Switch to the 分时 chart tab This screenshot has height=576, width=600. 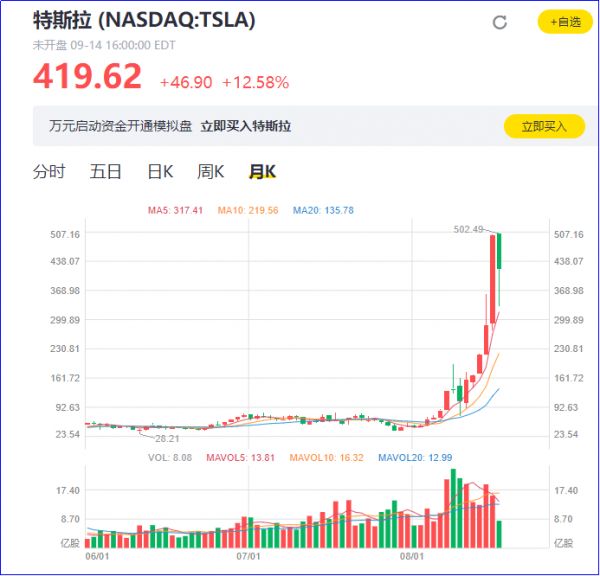(x=48, y=172)
